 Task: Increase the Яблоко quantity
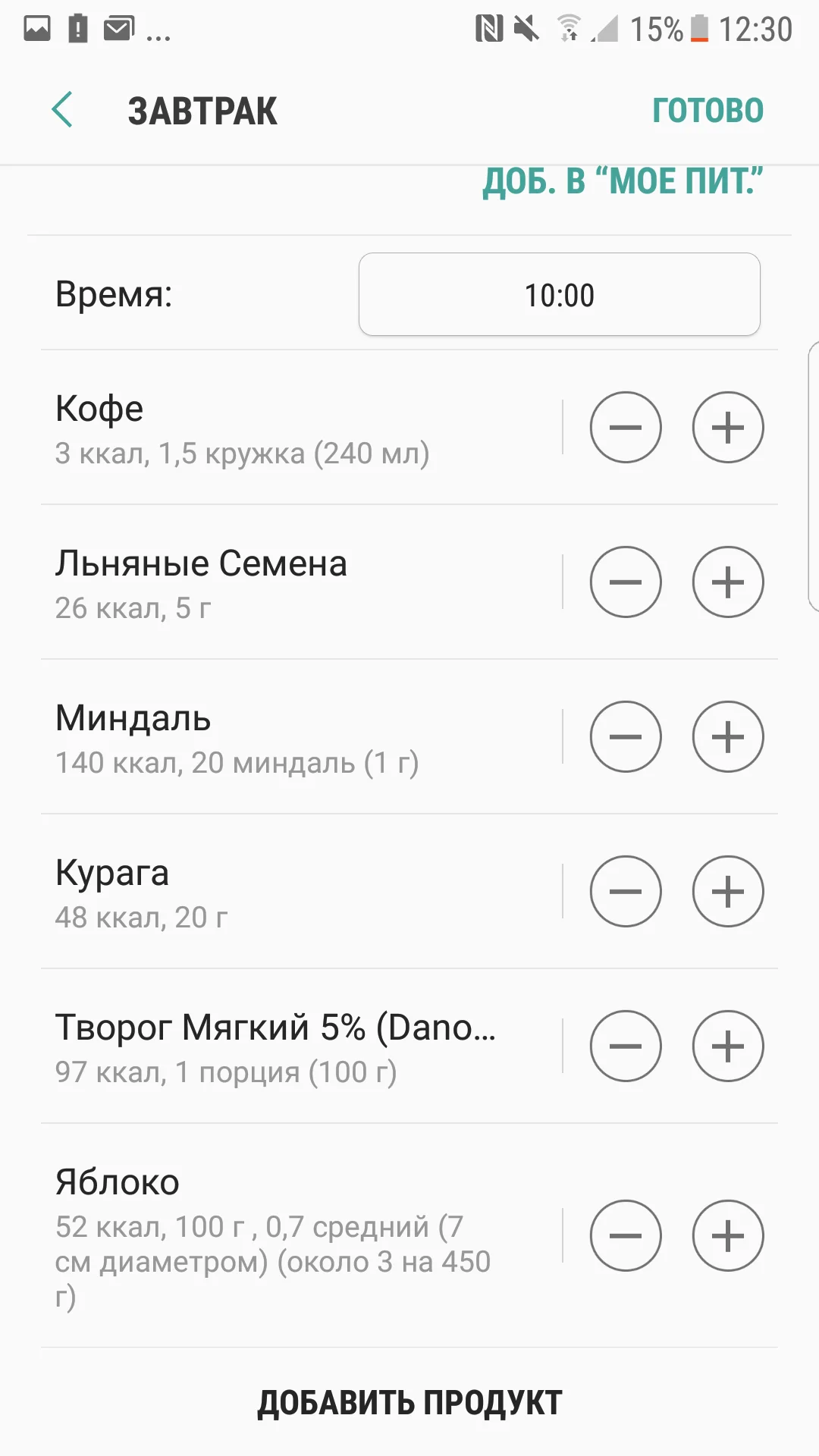[727, 1235]
